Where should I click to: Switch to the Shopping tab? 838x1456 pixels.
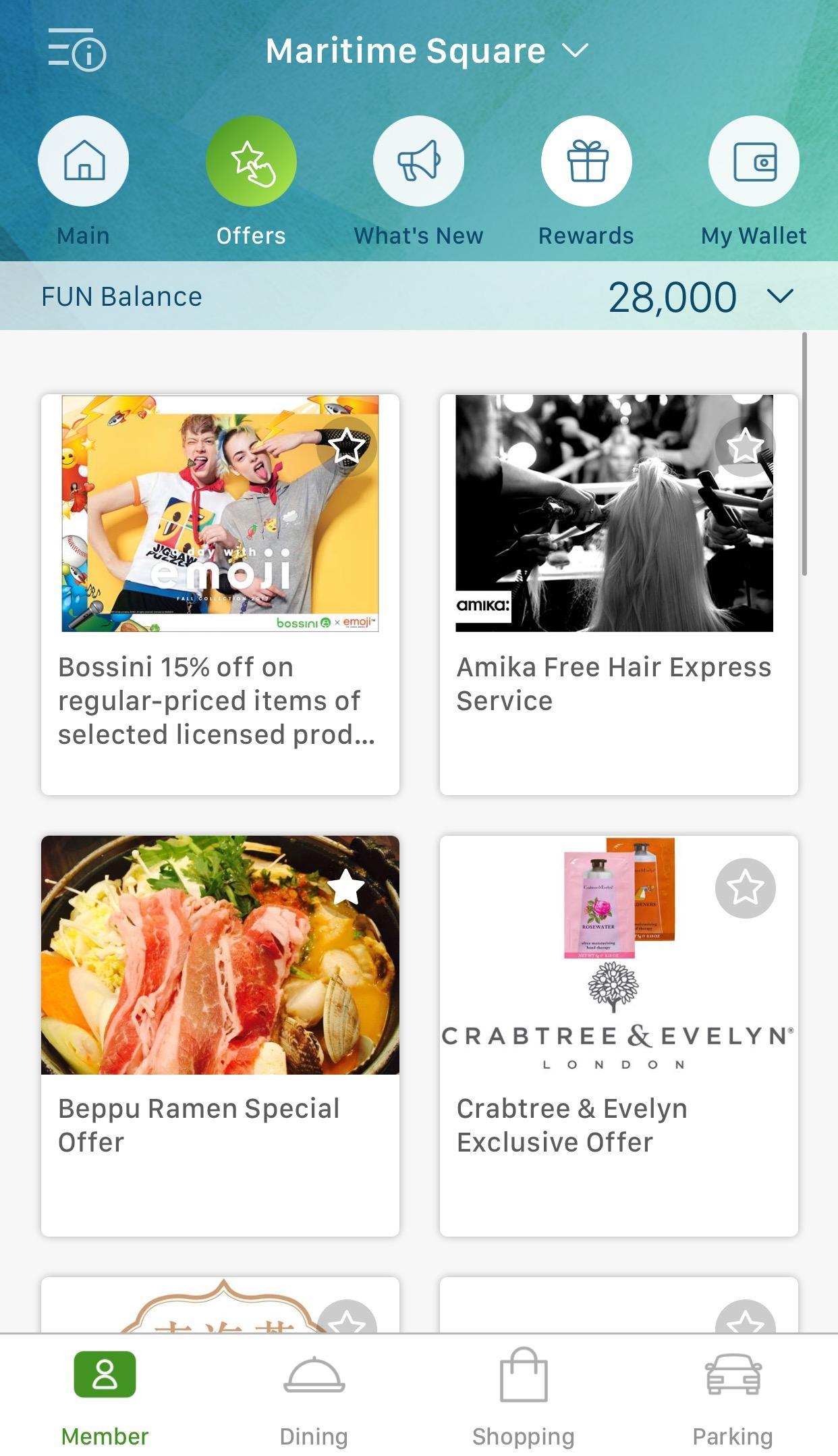[x=524, y=1396]
